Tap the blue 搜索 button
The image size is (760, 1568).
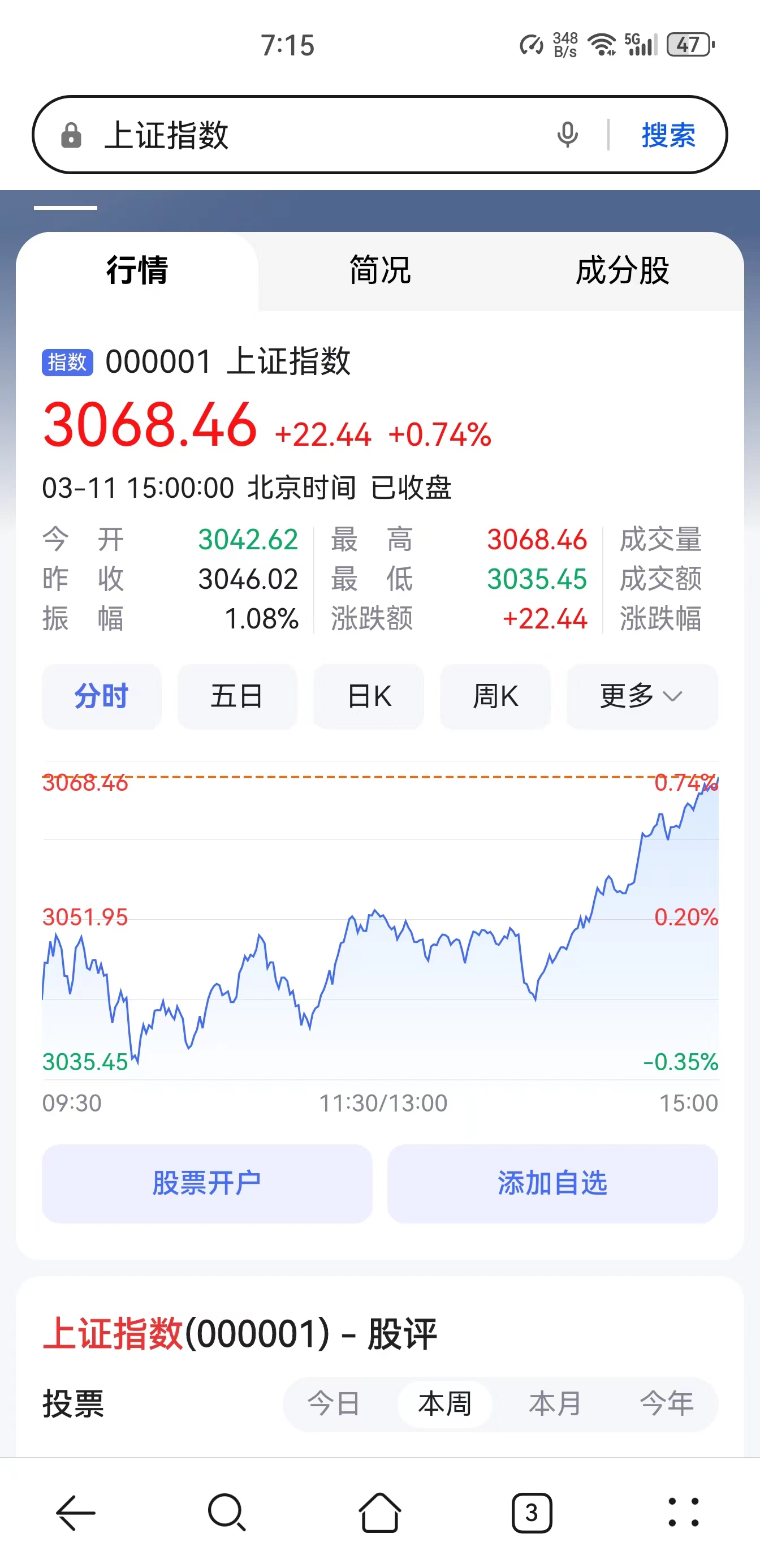coord(668,135)
